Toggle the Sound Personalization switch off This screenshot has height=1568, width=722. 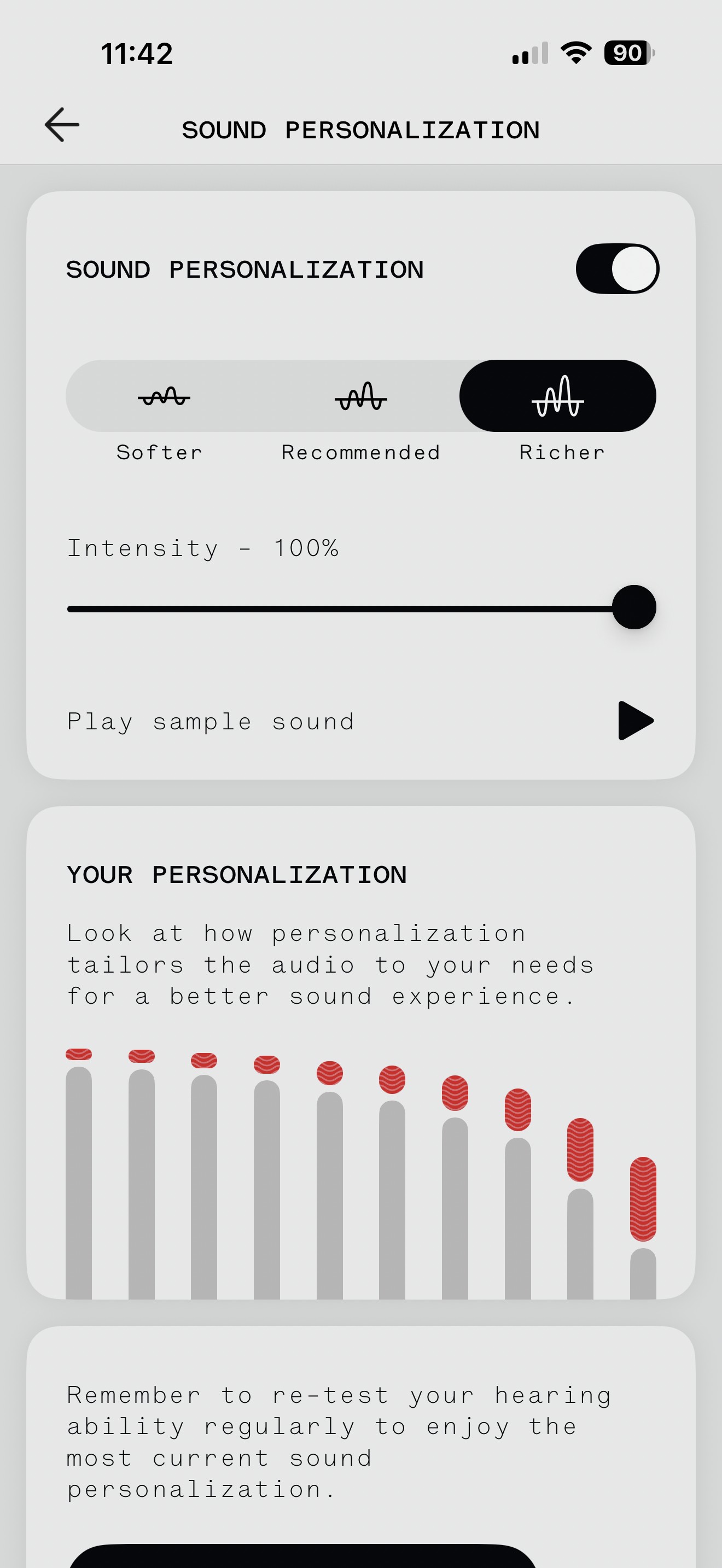coord(616,269)
